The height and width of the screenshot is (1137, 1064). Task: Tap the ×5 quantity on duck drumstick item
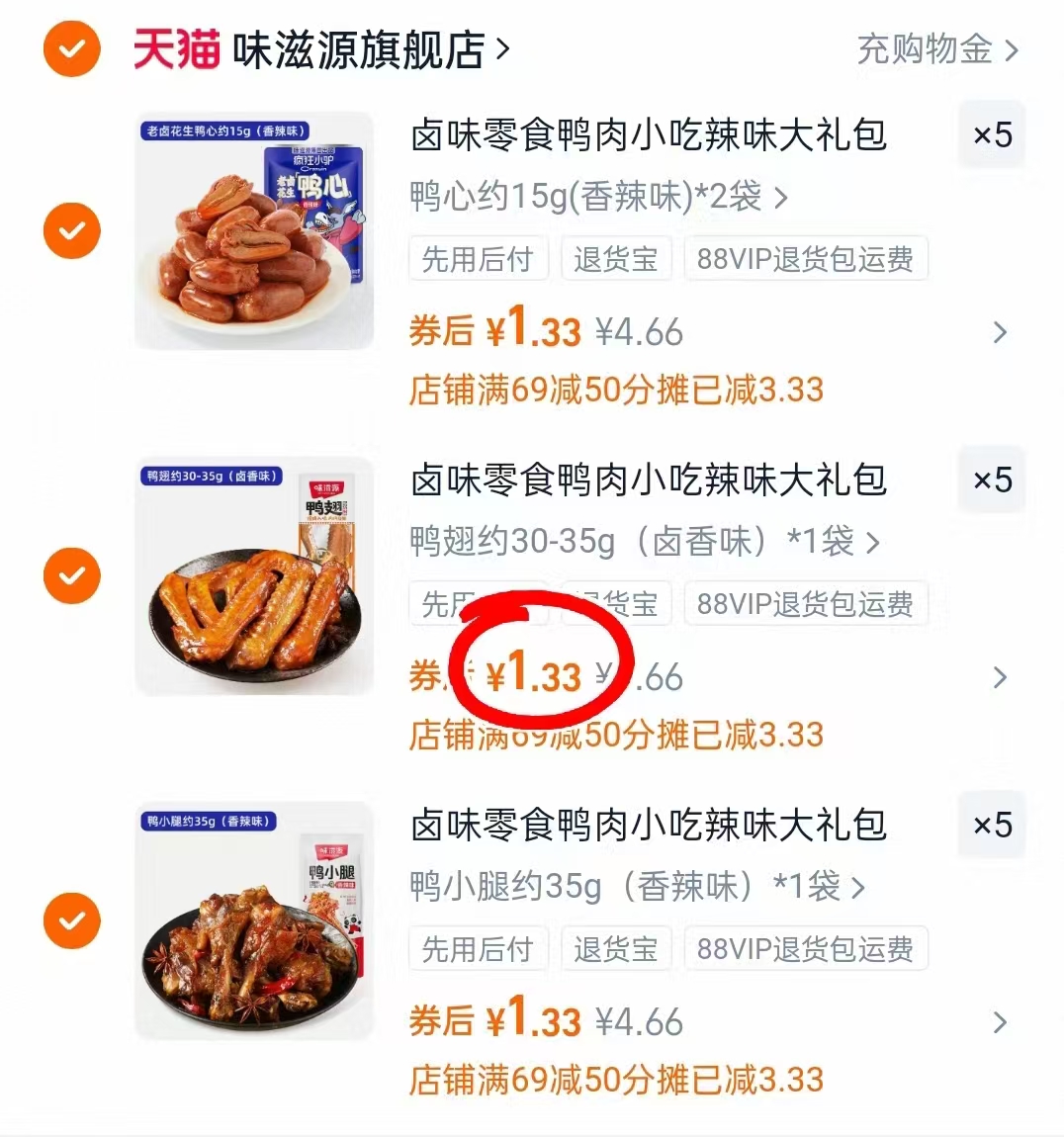992,825
